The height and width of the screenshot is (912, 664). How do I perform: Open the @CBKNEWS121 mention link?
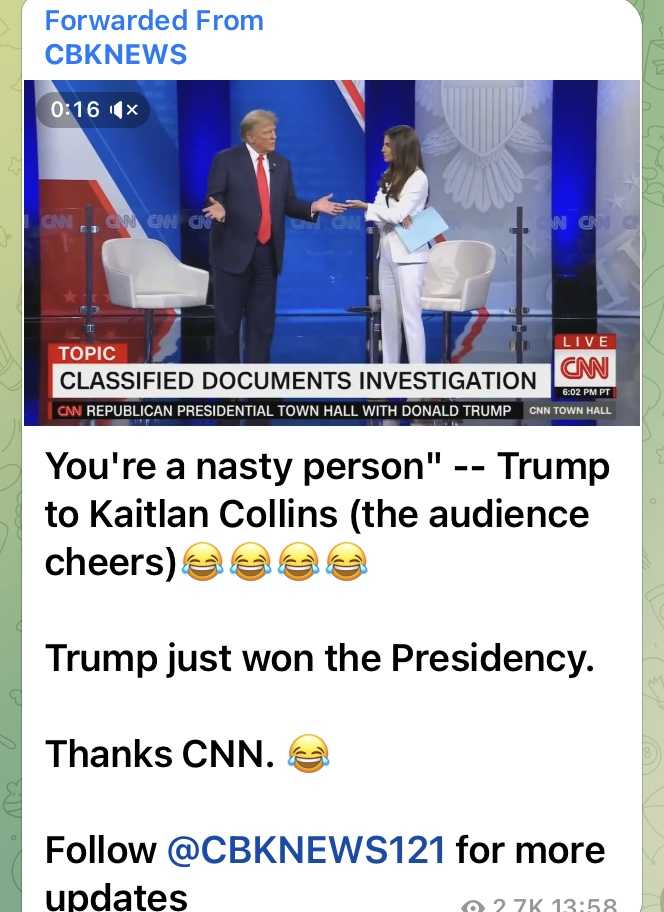click(305, 850)
